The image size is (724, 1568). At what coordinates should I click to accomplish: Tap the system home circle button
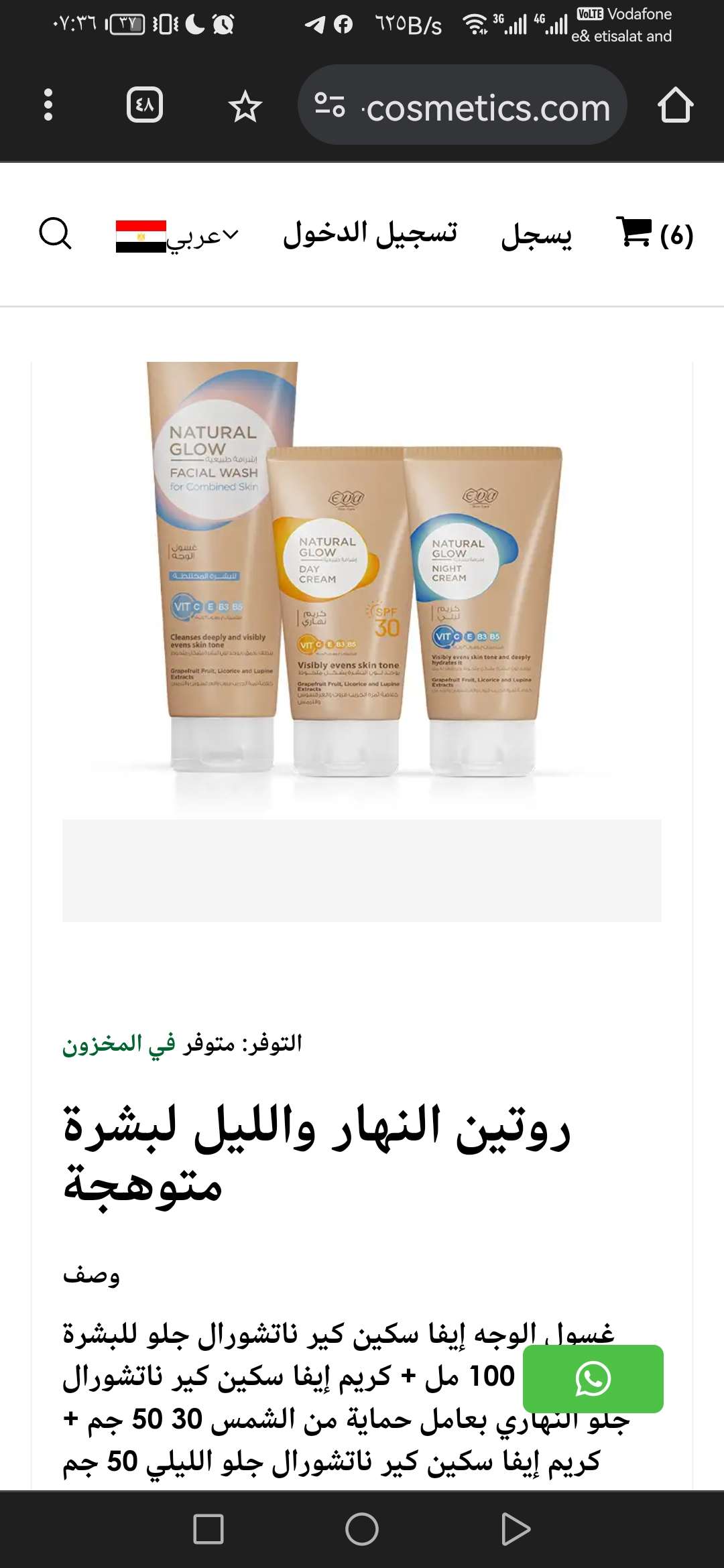tap(362, 1529)
